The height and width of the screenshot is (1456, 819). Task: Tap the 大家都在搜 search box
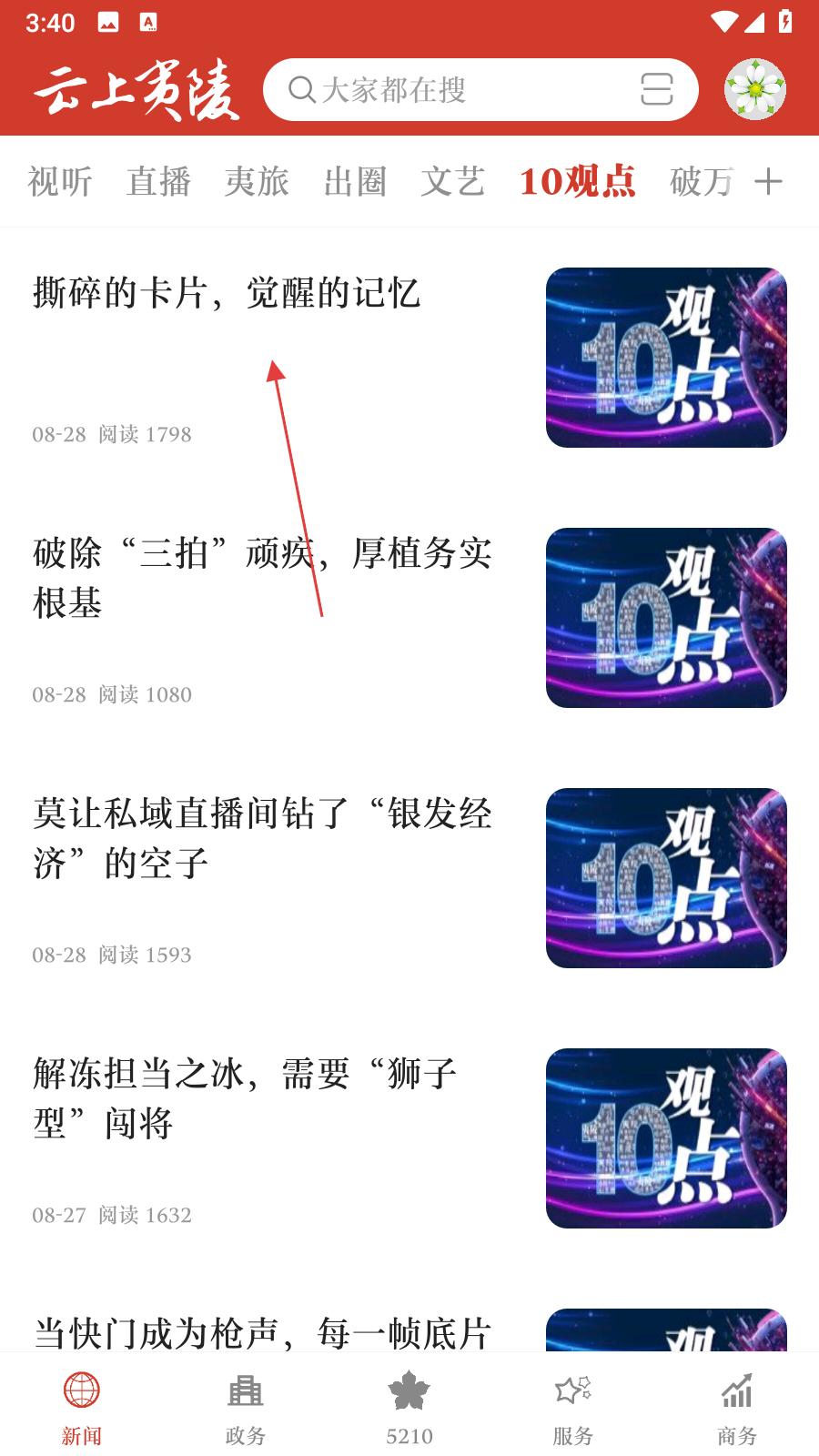455,90
